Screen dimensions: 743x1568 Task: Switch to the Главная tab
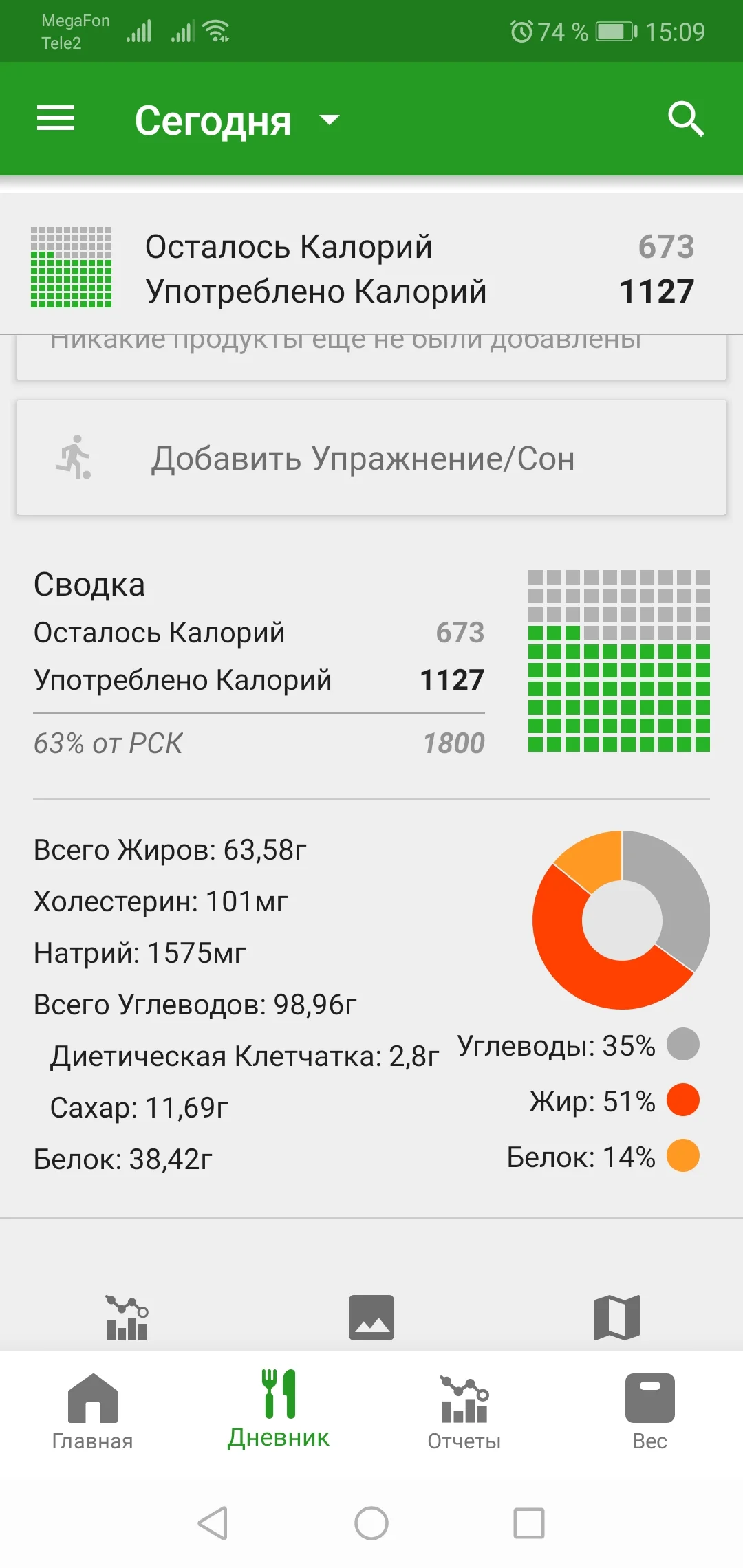point(93,1411)
